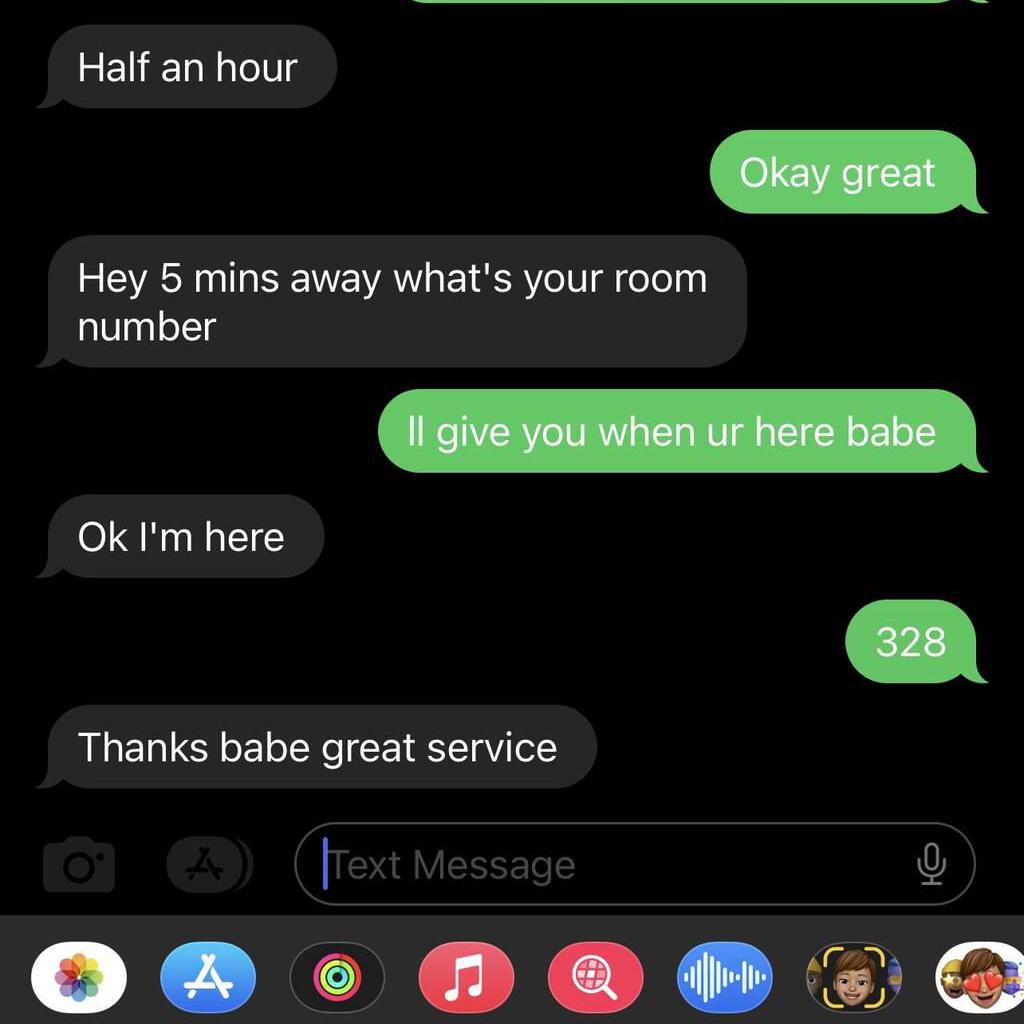Screen dimensions: 1024x1024
Task: Open the camera to attach a photo
Action: 78,864
